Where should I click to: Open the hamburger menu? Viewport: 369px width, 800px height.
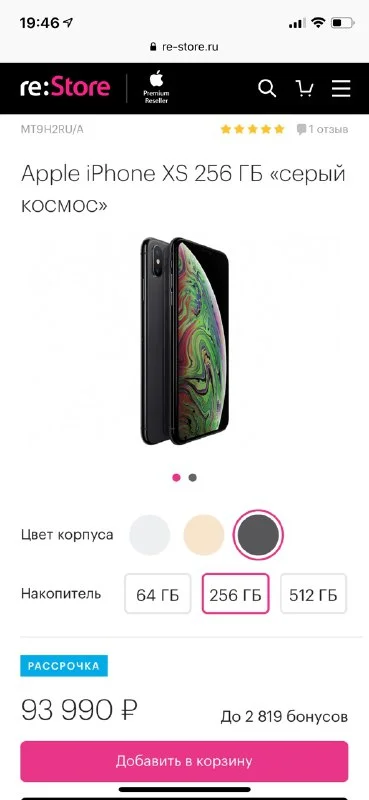coord(341,88)
